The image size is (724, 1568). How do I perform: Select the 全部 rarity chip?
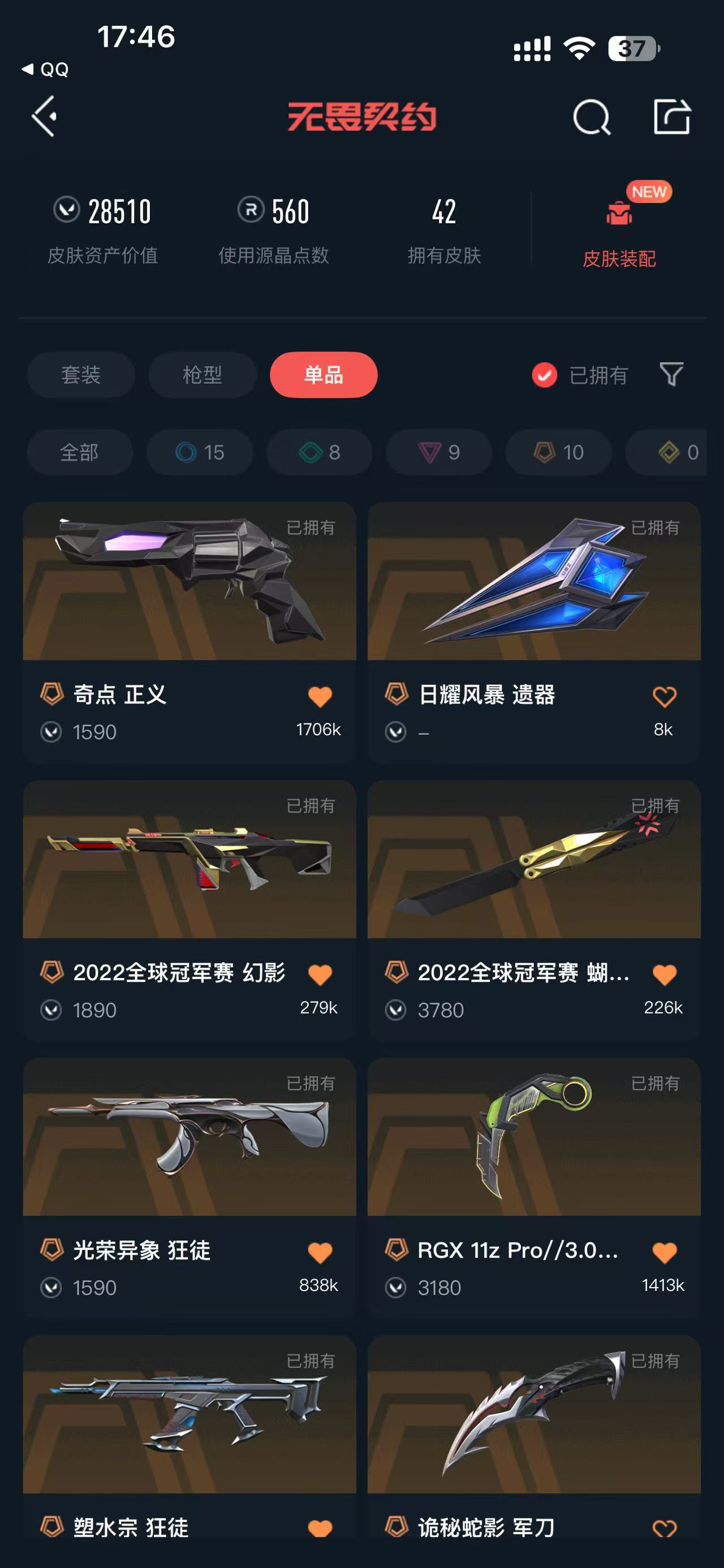pyautogui.click(x=80, y=452)
